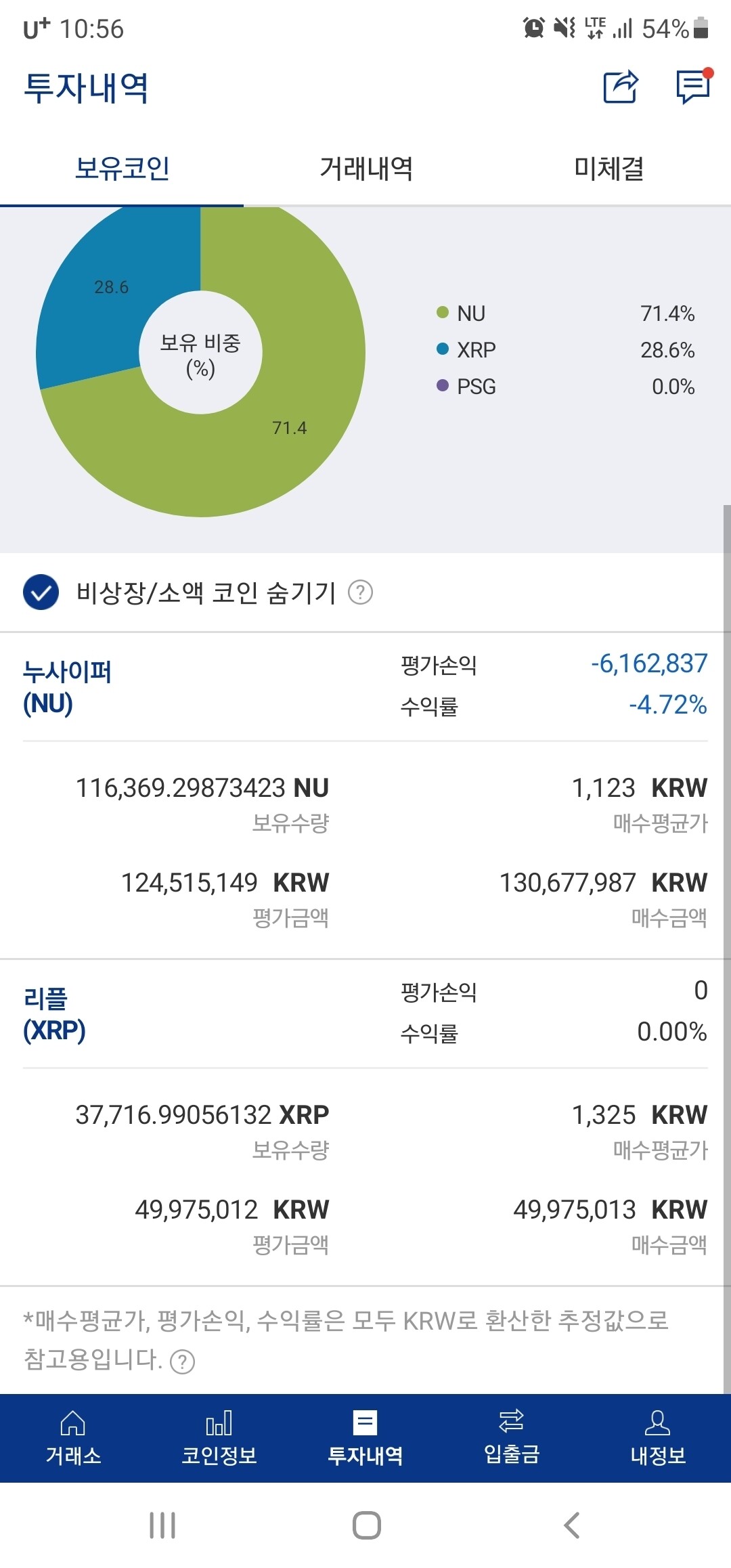
Task: Tap the NU legend dot in the chart
Action: pyautogui.click(x=441, y=313)
